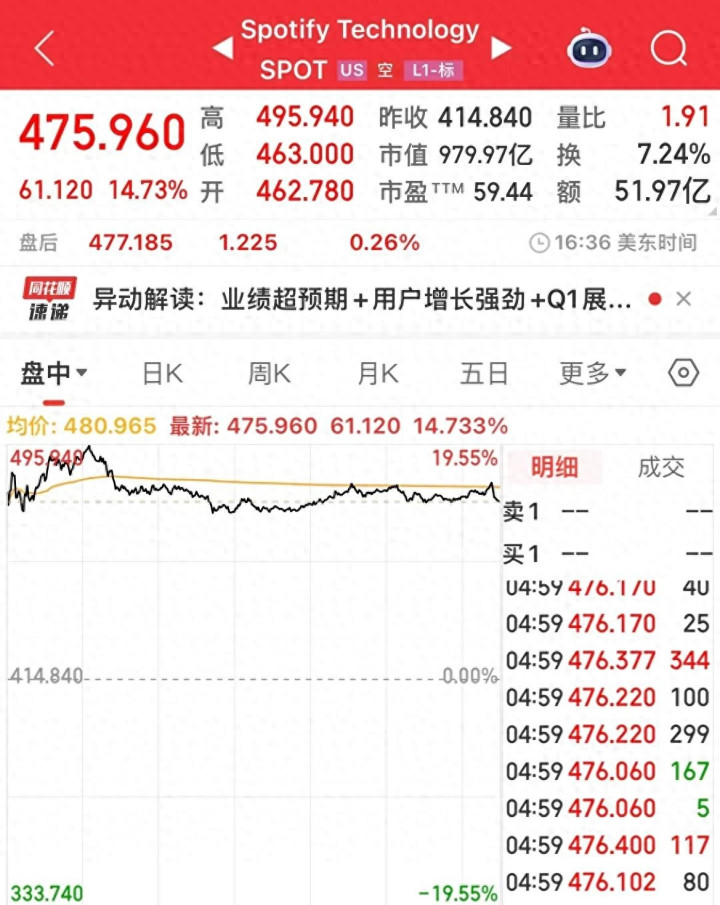Switch to 月K chart tab

tap(377, 374)
